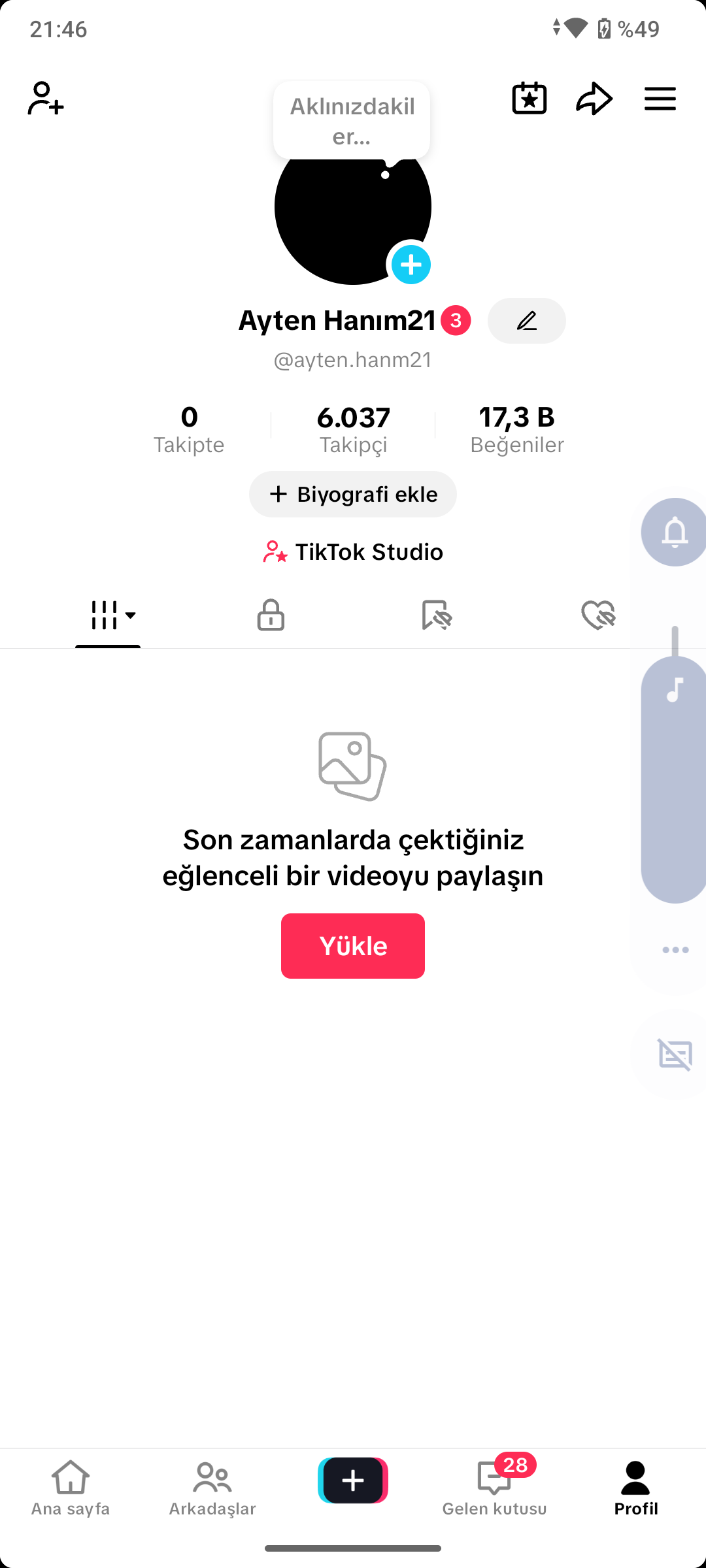Tap Biyografi ekle to add a bio

click(x=353, y=494)
